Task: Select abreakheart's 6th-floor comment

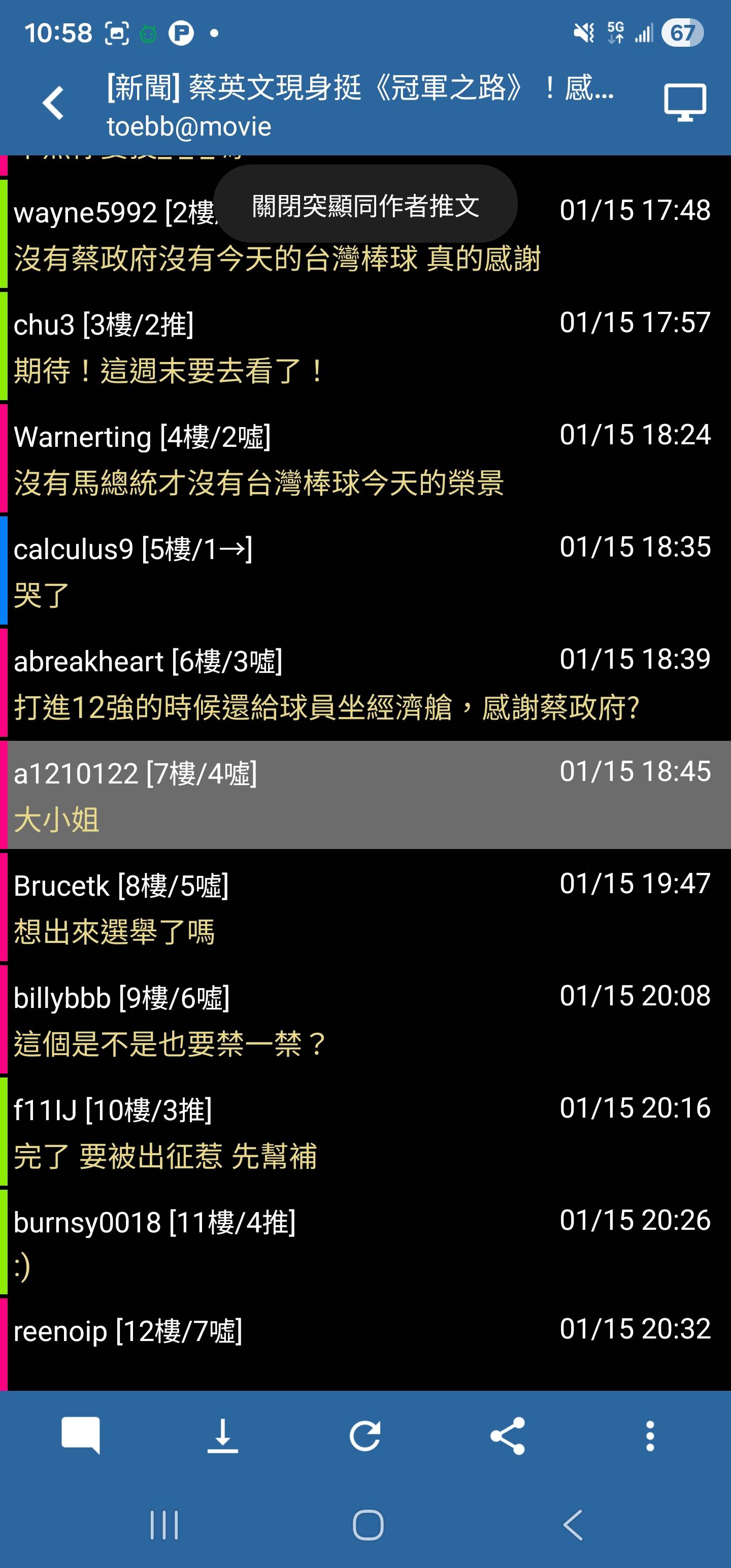Action: coord(365,683)
